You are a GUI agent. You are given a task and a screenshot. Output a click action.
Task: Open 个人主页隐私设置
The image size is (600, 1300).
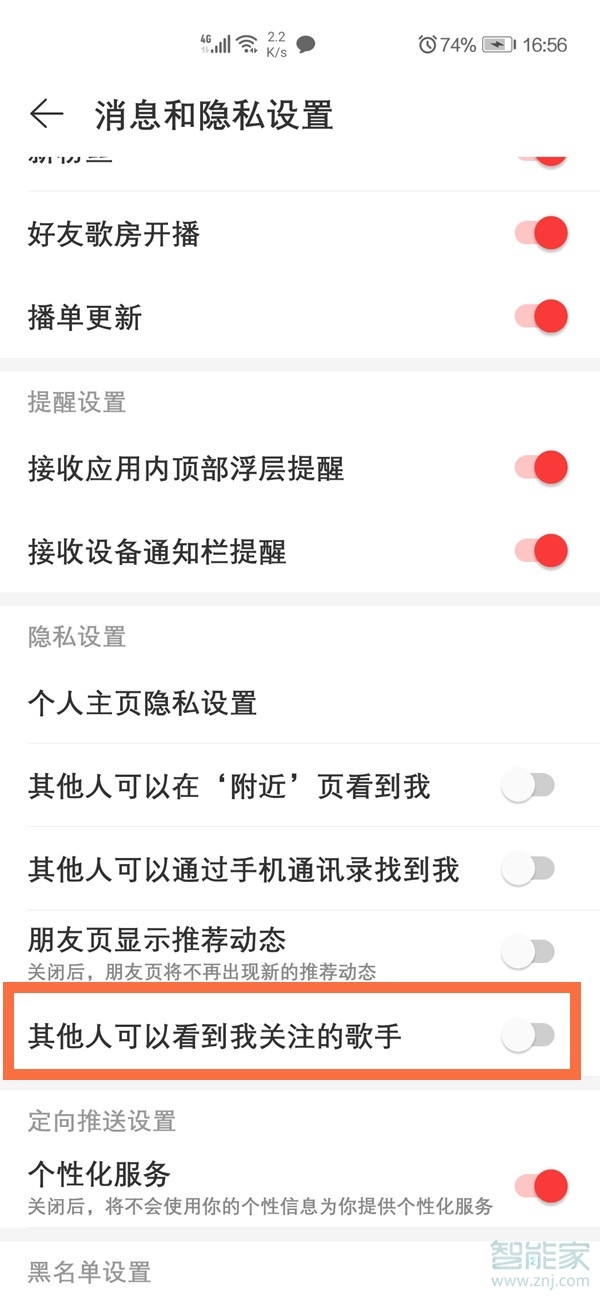[x=300, y=702]
